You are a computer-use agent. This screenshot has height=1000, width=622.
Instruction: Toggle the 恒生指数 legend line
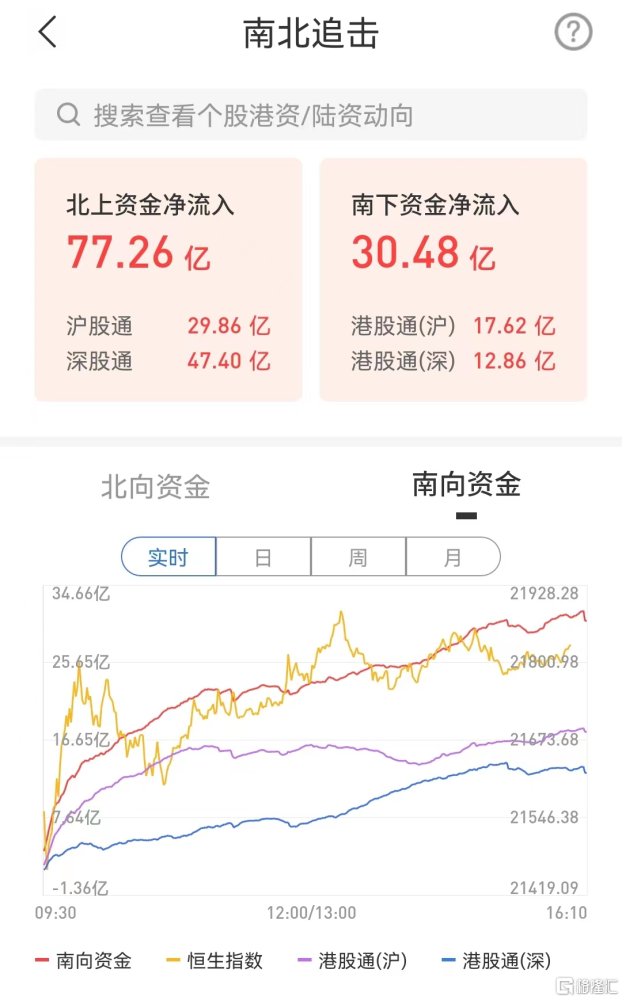pos(214,960)
